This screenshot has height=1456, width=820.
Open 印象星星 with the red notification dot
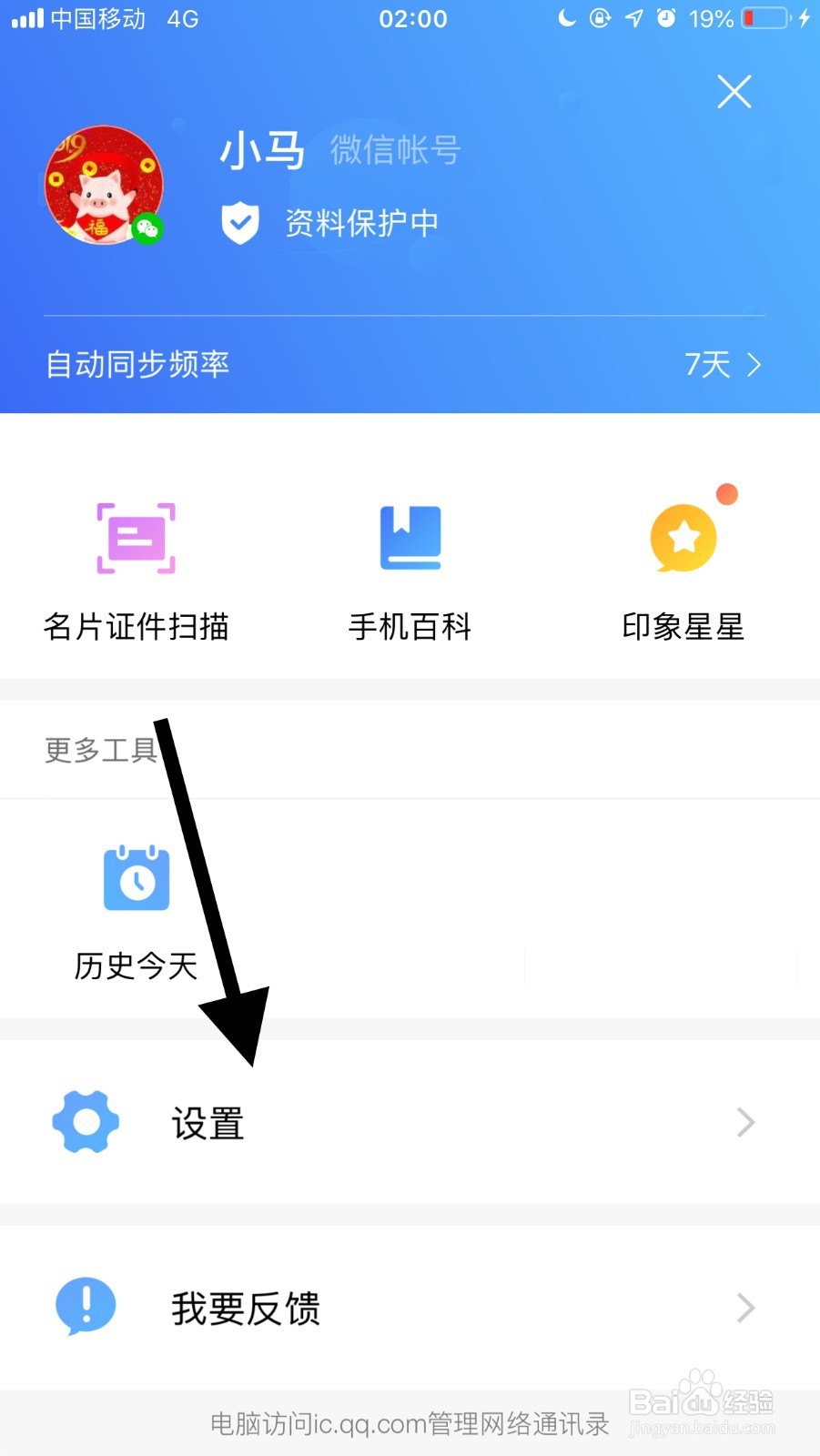click(x=684, y=564)
